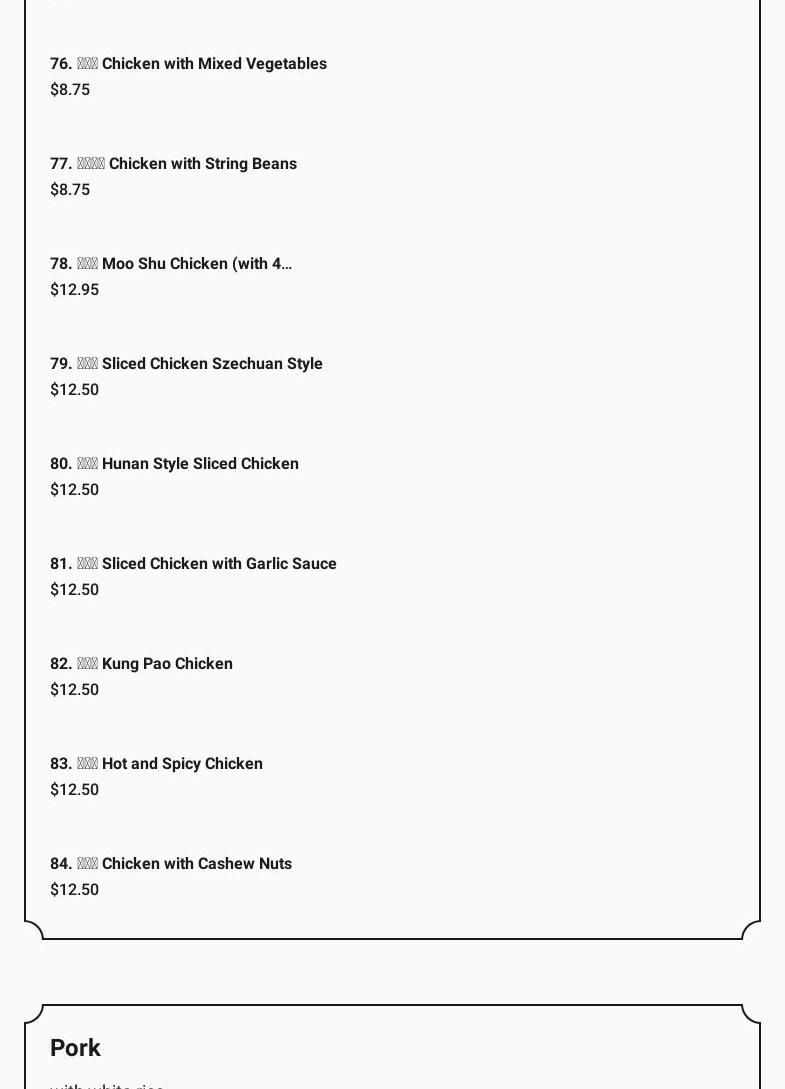
Task: Select 77 Chicken with String Beans
Action: (x=174, y=164)
